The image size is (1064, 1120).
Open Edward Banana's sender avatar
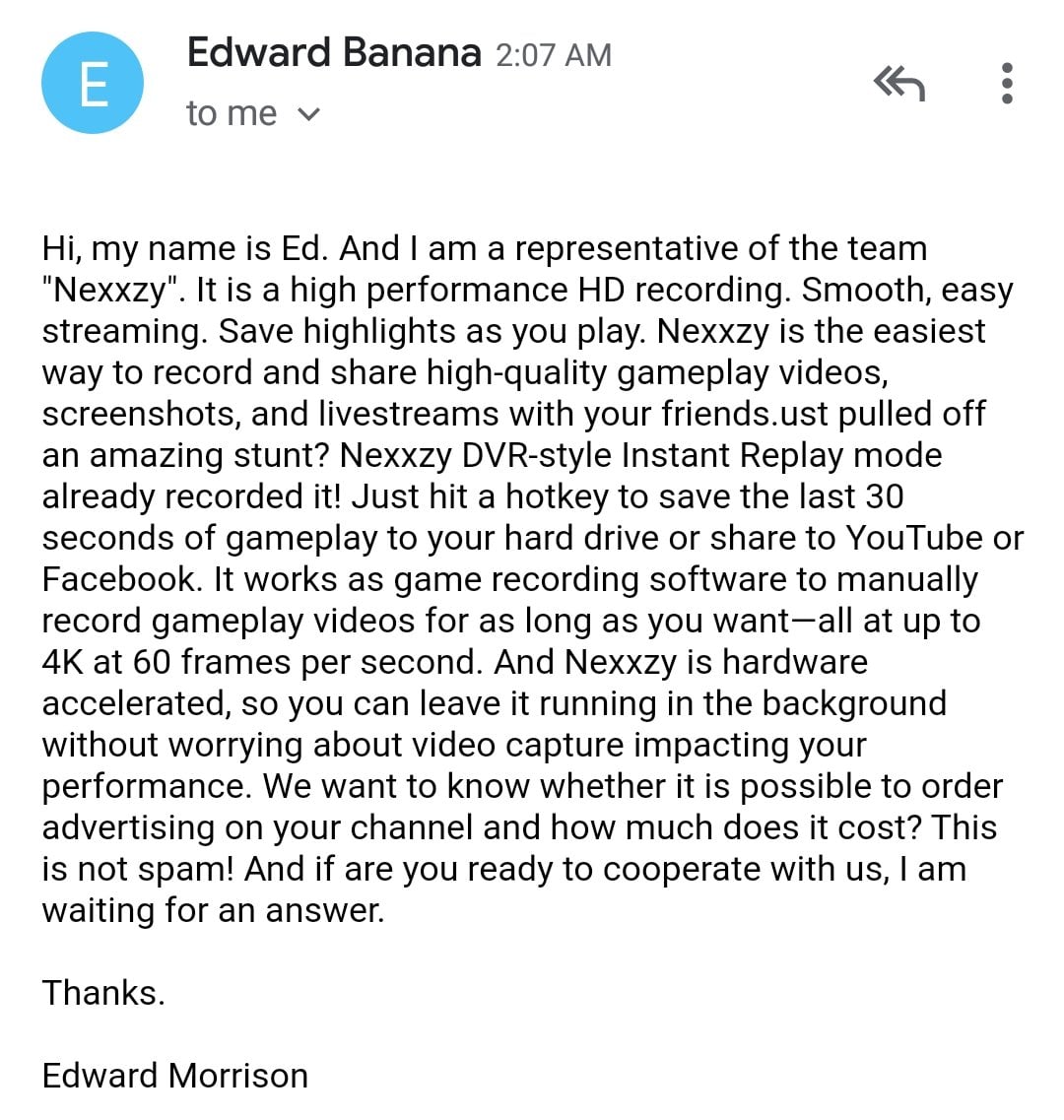[93, 83]
